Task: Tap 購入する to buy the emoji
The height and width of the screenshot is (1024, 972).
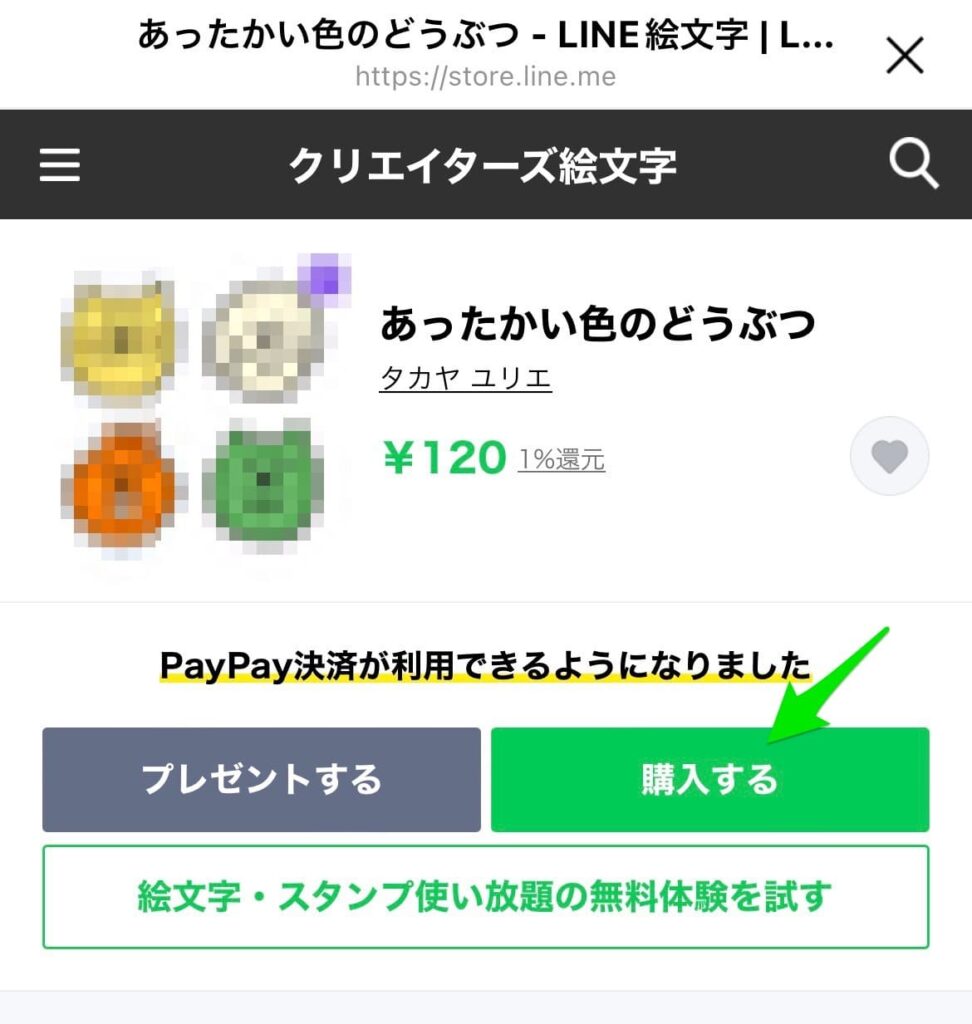Action: [x=709, y=779]
